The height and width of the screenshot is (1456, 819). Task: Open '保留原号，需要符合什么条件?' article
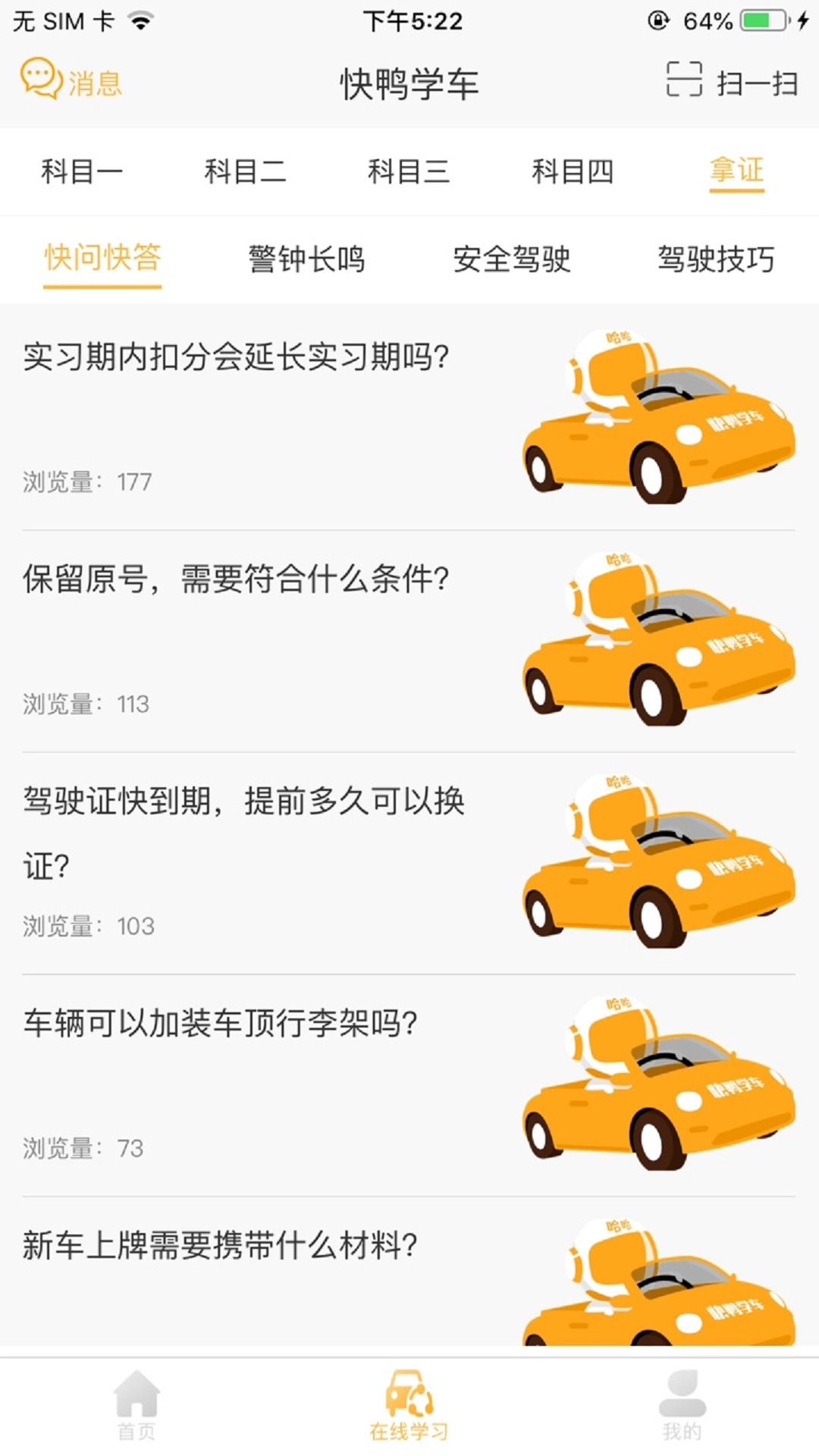click(235, 580)
